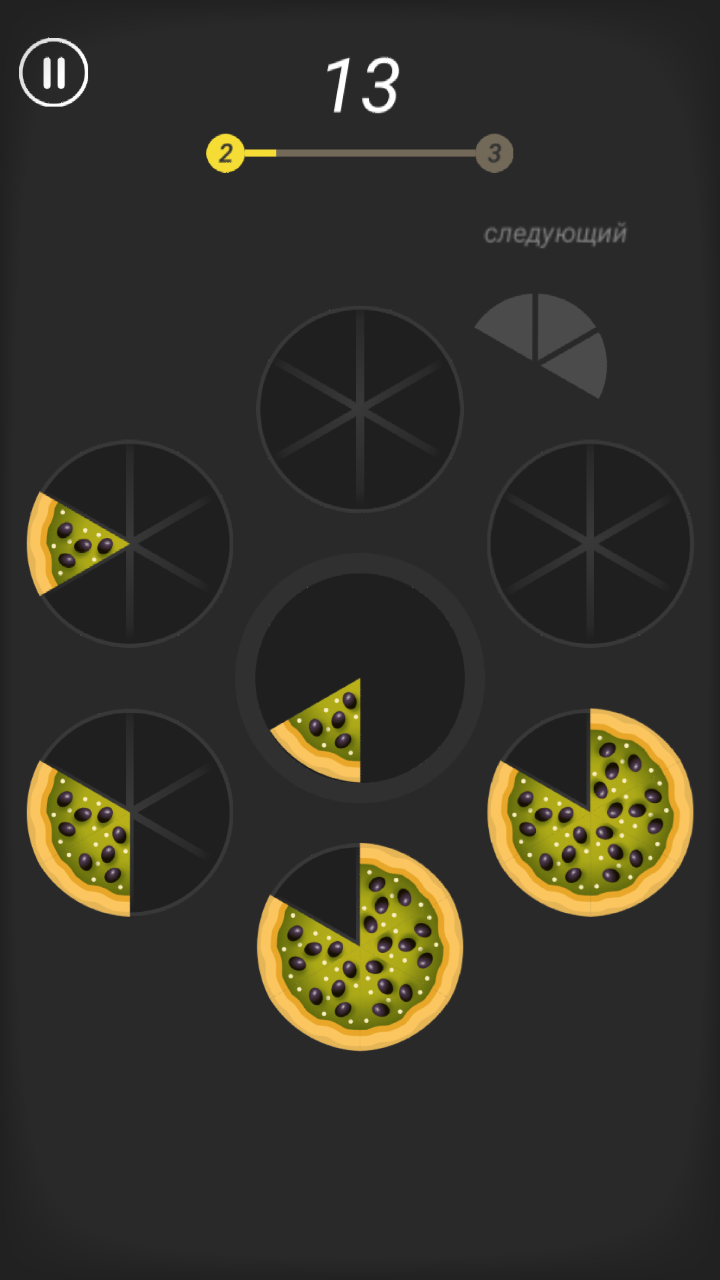This screenshot has width=720, height=1280.
Task: Select the plate holding two pizza slices
Action: tap(130, 812)
